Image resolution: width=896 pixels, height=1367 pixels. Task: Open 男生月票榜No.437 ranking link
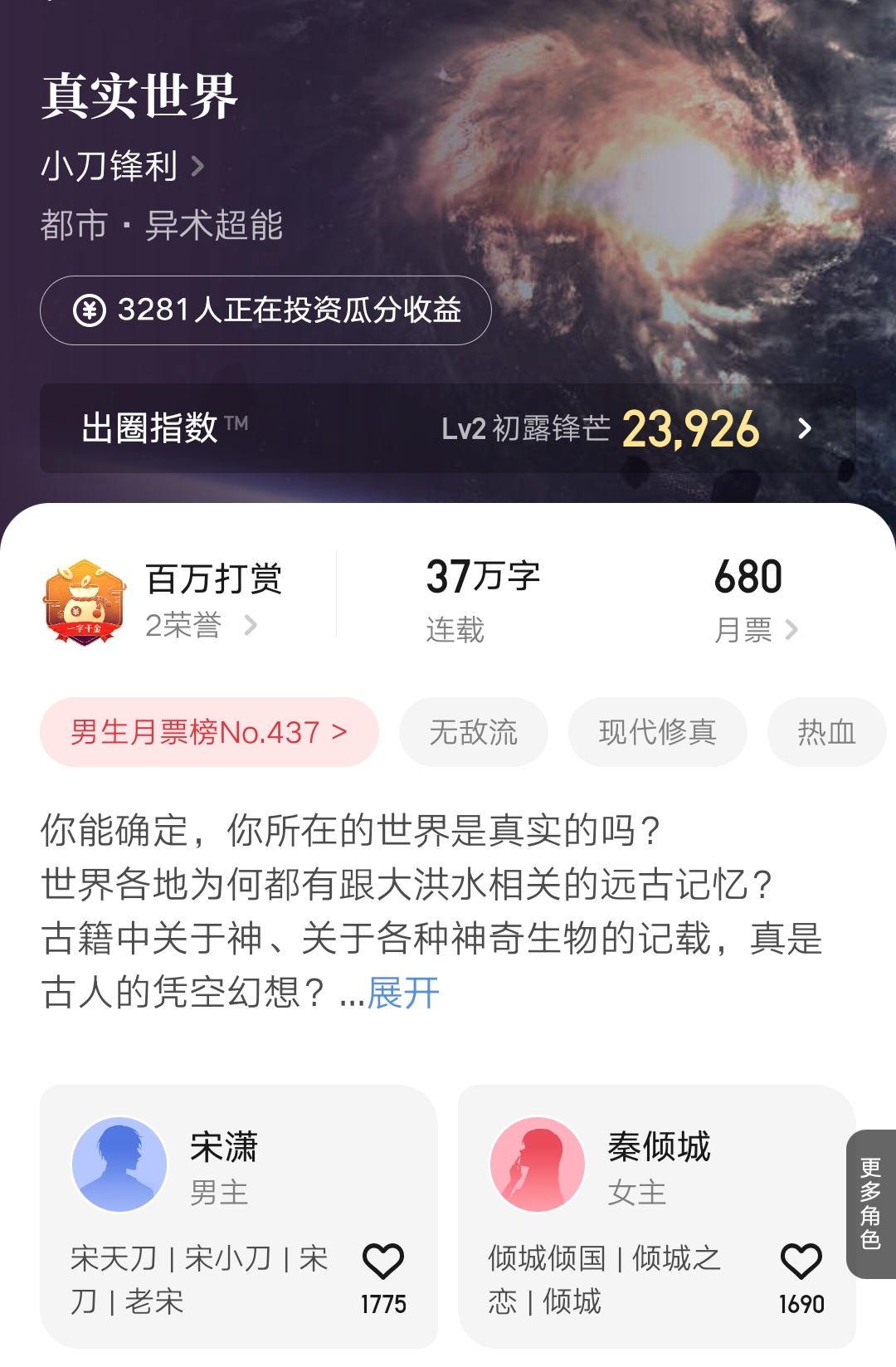coord(208,732)
